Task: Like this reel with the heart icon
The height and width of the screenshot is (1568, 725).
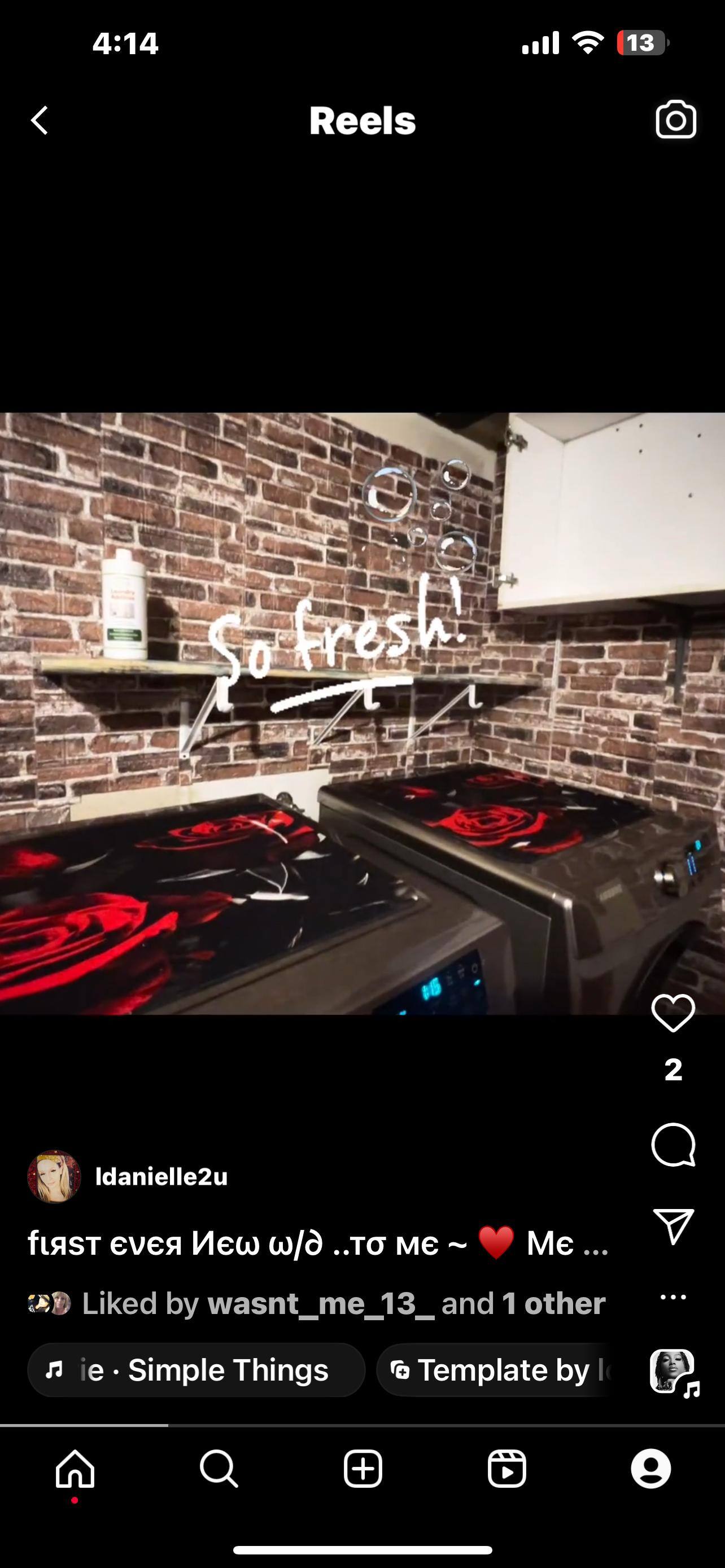Action: click(x=672, y=1014)
